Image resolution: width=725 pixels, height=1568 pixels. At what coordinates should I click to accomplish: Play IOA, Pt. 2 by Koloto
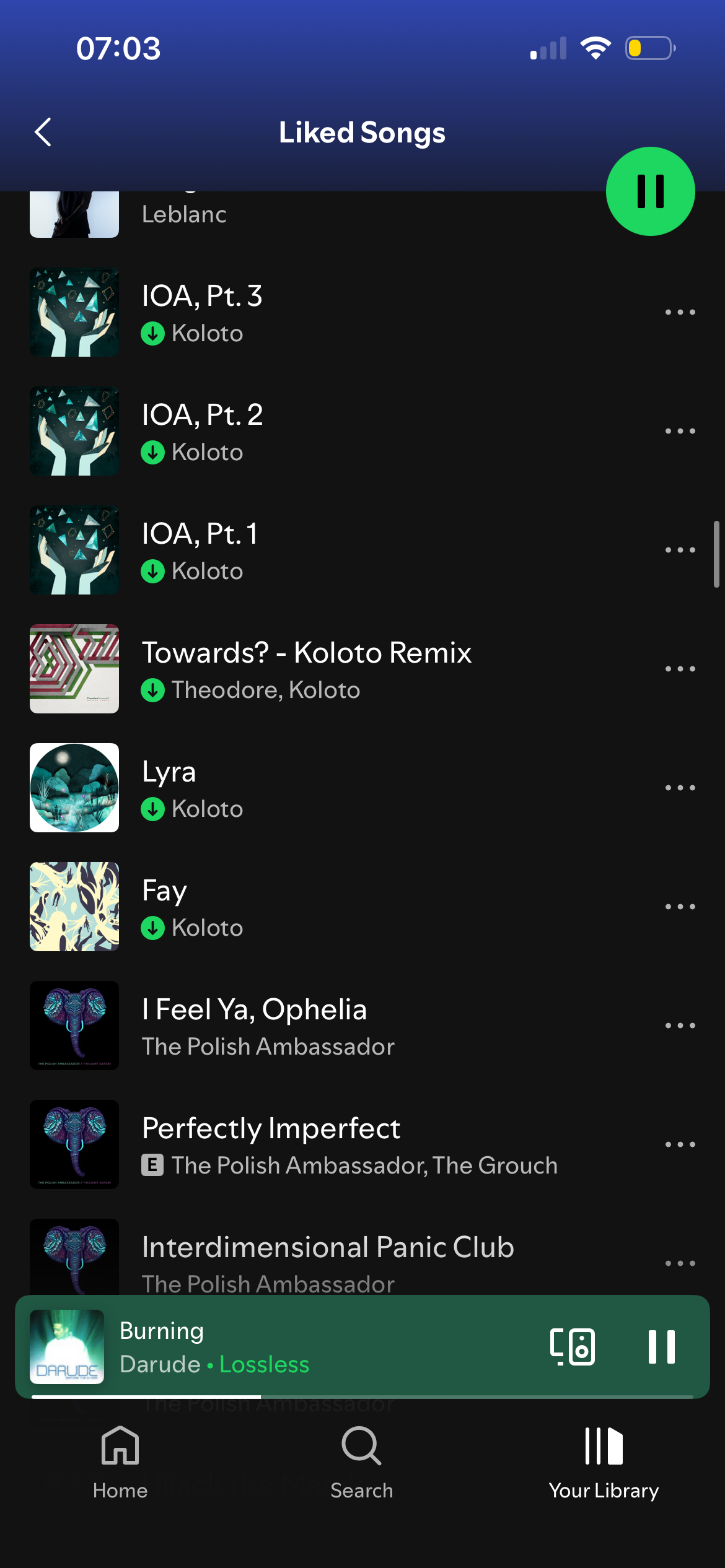[310, 431]
